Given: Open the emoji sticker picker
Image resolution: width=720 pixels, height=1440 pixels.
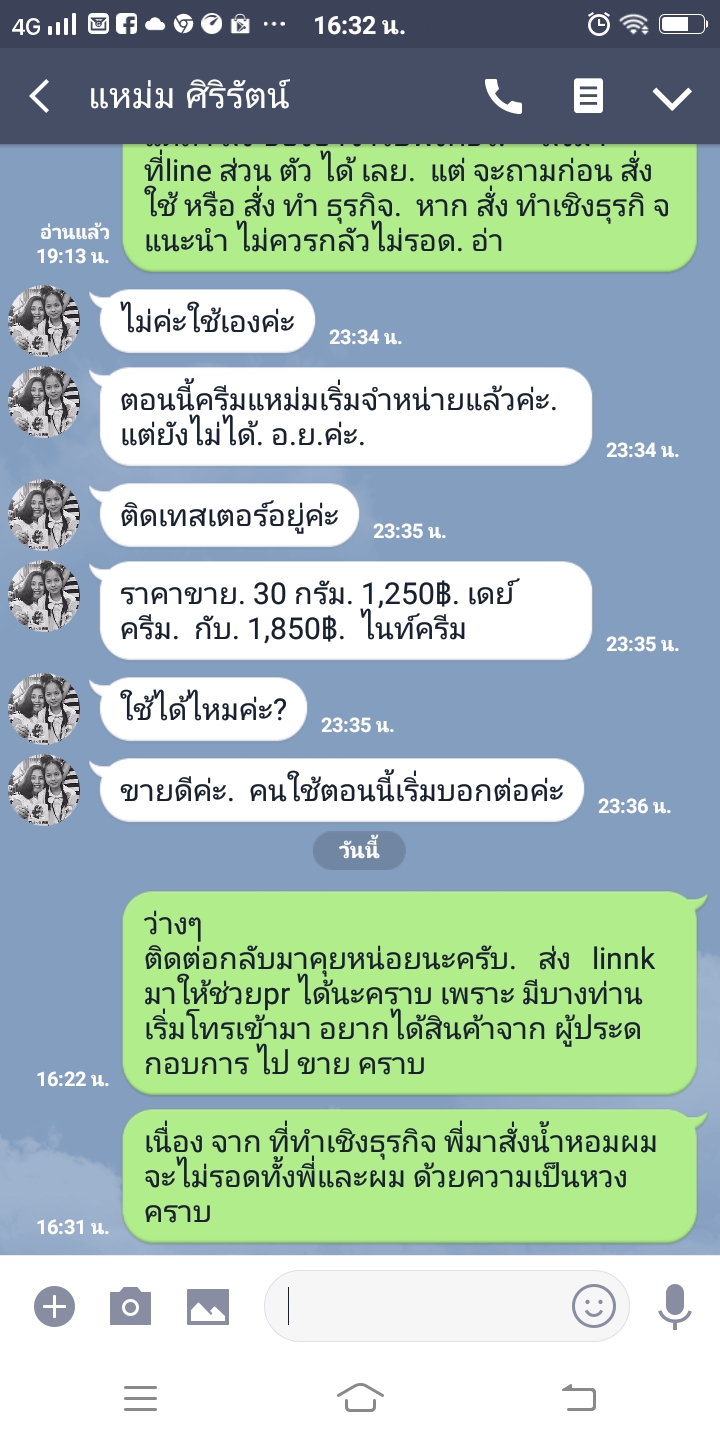Looking at the screenshot, I should click(593, 1306).
